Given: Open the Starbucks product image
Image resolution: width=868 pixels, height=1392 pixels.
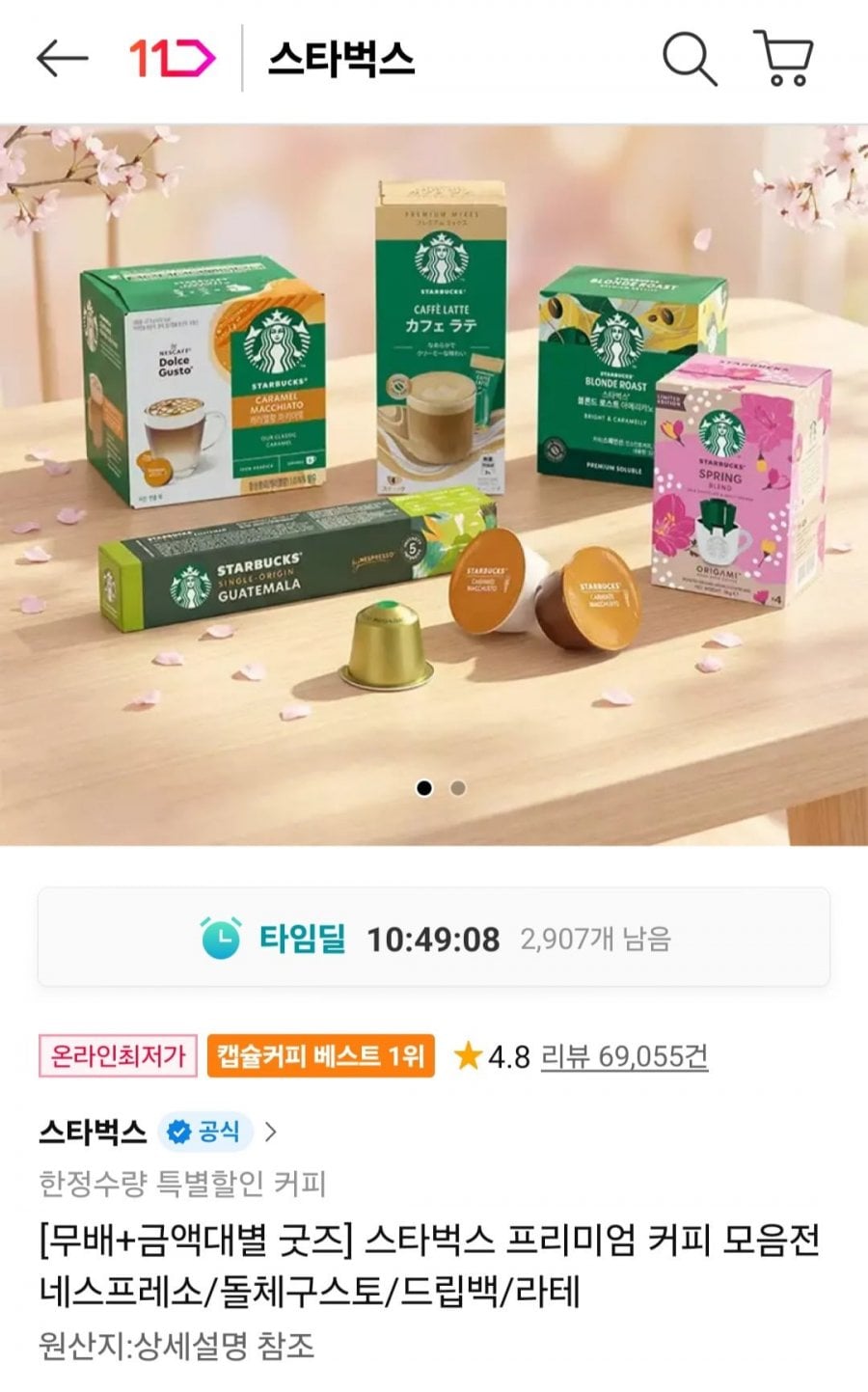Looking at the screenshot, I should (434, 463).
